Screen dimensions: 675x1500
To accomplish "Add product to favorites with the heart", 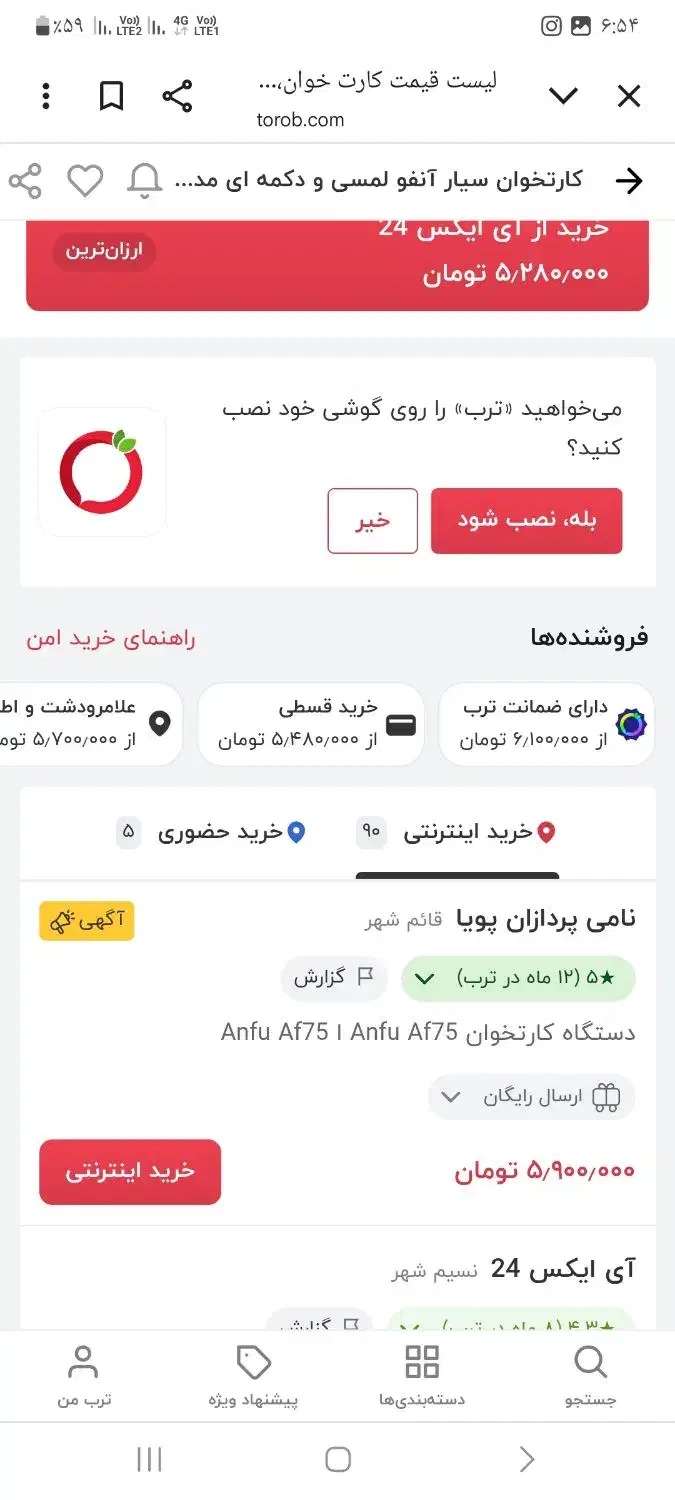I will coord(85,181).
